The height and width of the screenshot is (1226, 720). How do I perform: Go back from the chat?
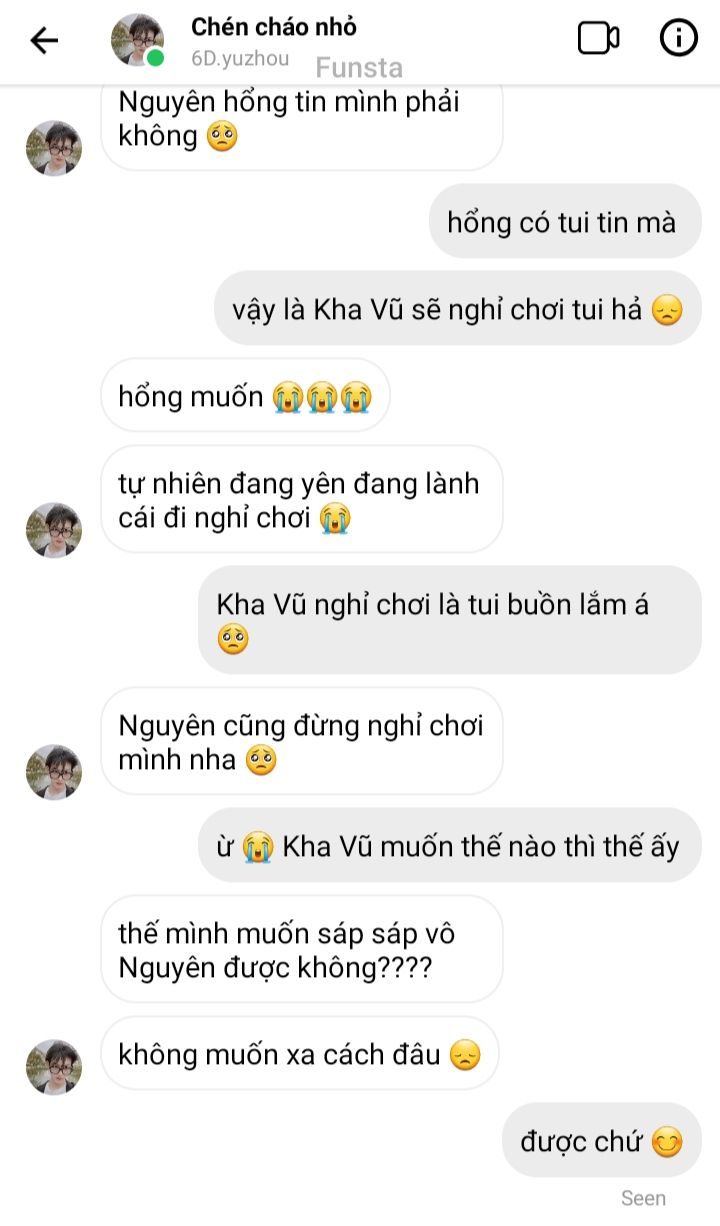click(44, 40)
